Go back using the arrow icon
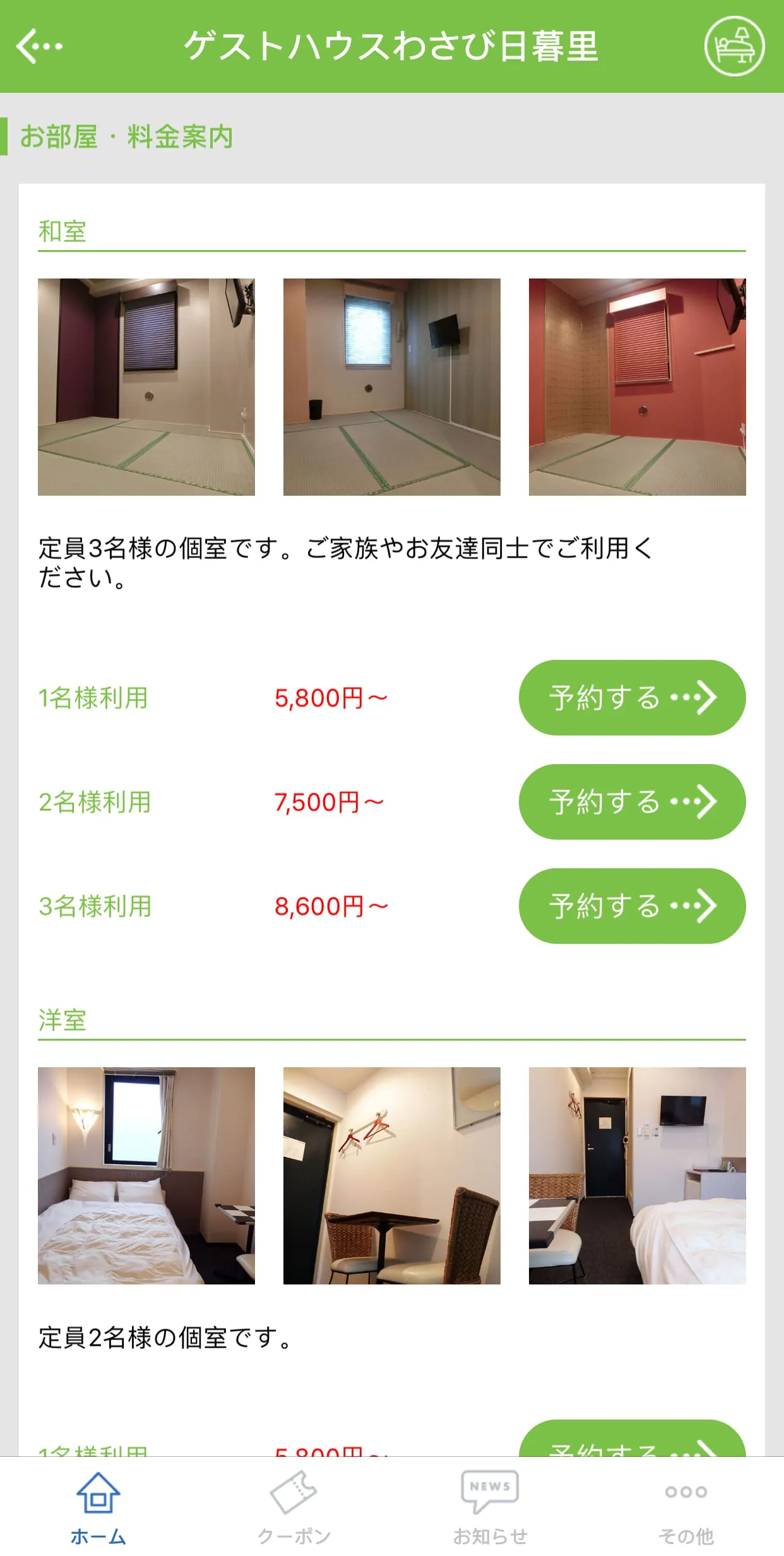 (39, 46)
